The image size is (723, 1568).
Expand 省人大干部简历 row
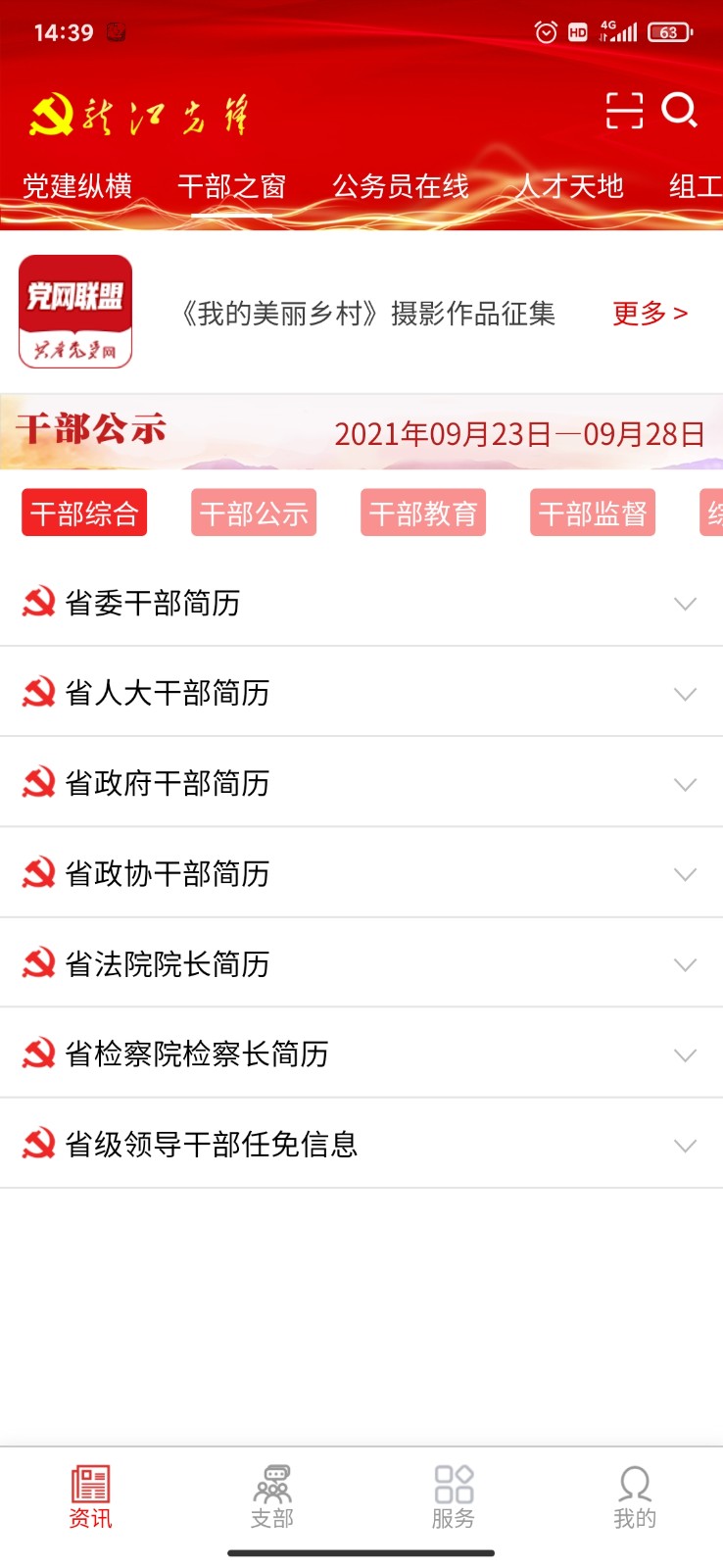pos(361,693)
